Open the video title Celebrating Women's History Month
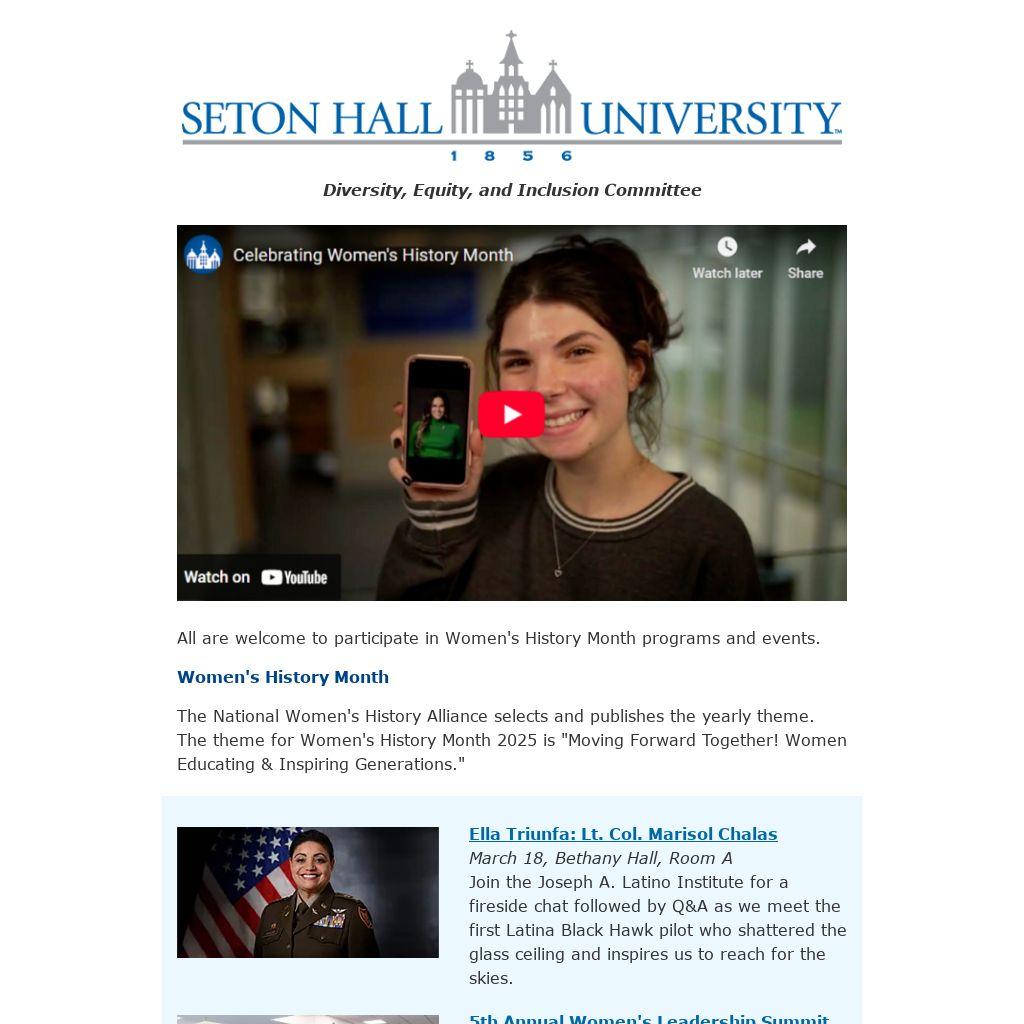1024x1024 pixels. 372,255
